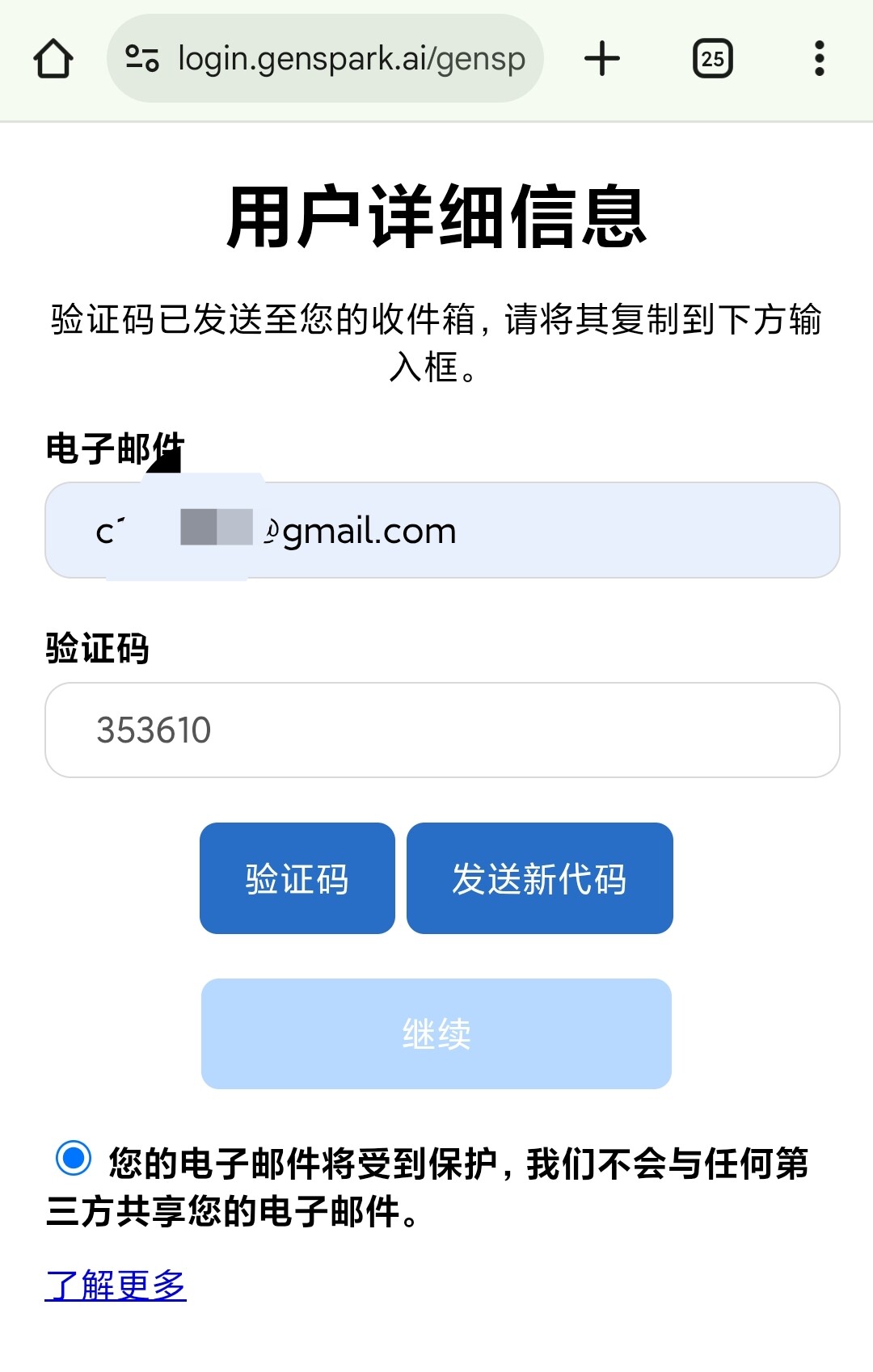Select the email protection radio button

pos(74,1159)
